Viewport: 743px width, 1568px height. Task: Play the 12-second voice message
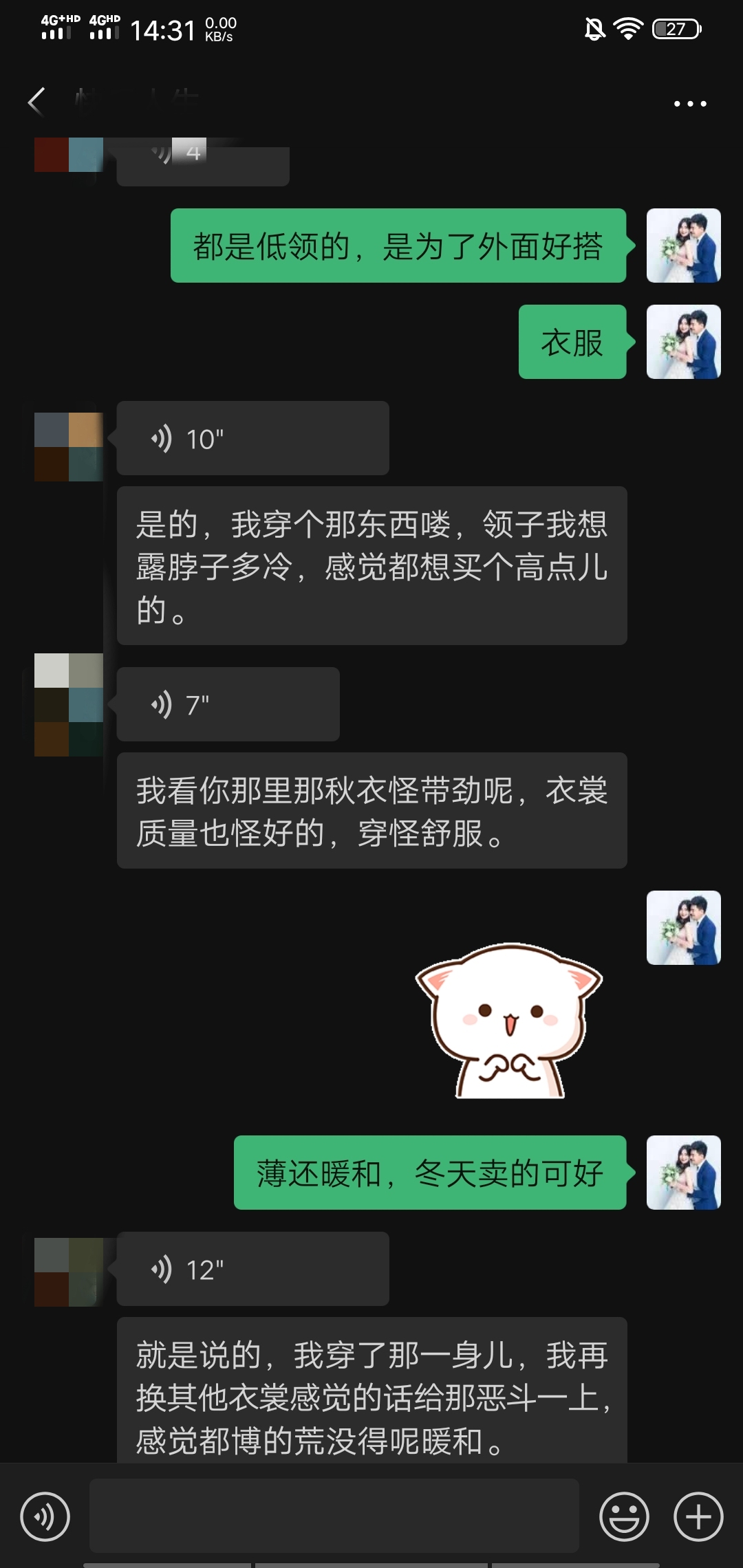pos(252,1269)
